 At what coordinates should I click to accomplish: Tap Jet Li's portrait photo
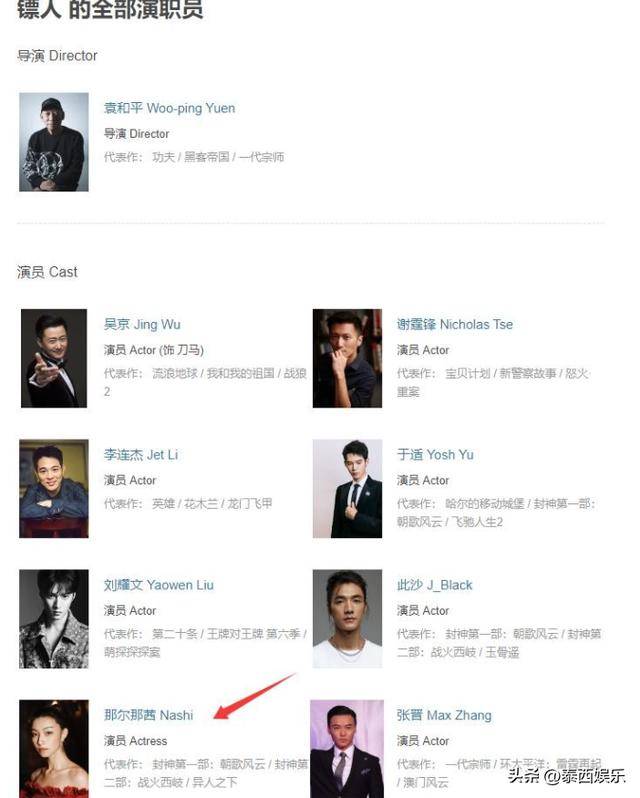(x=54, y=488)
